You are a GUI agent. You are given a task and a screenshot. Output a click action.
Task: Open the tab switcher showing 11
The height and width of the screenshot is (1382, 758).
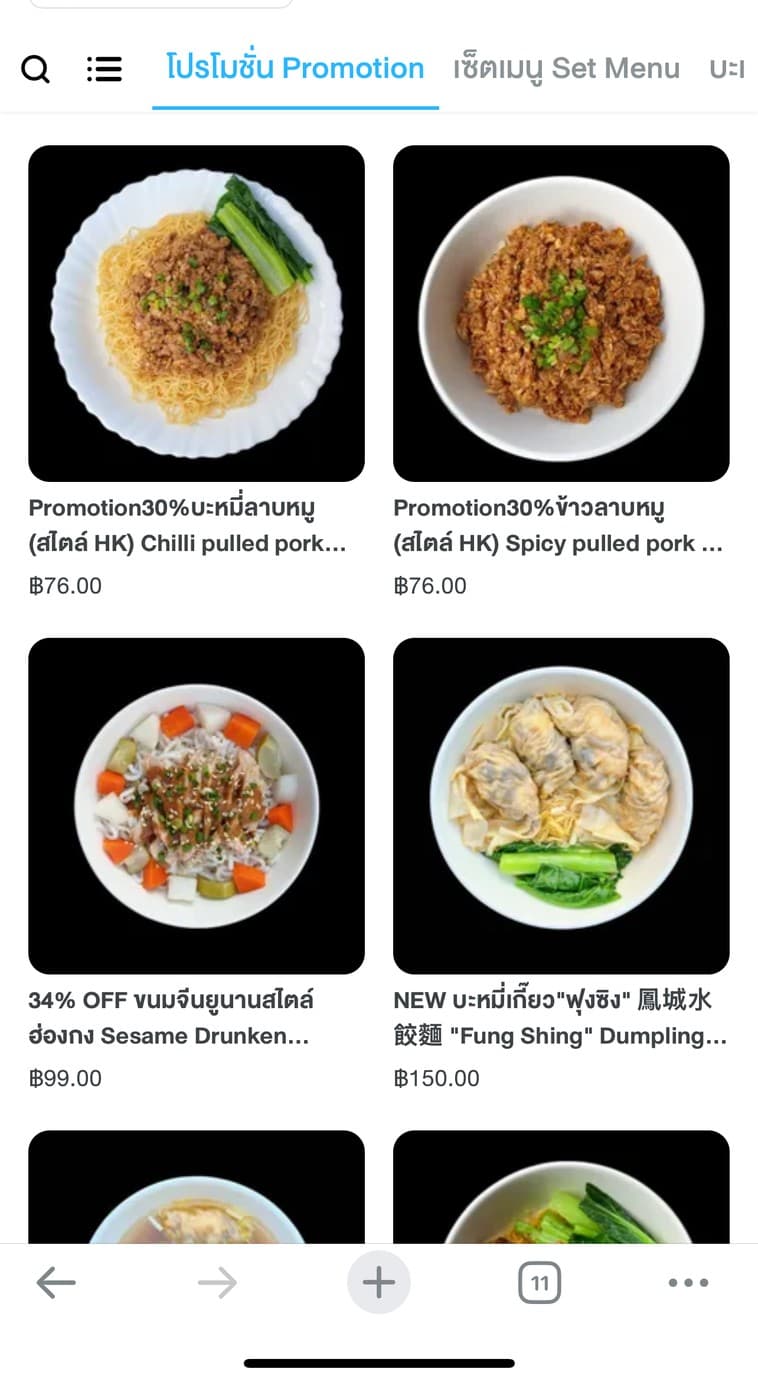539,1282
